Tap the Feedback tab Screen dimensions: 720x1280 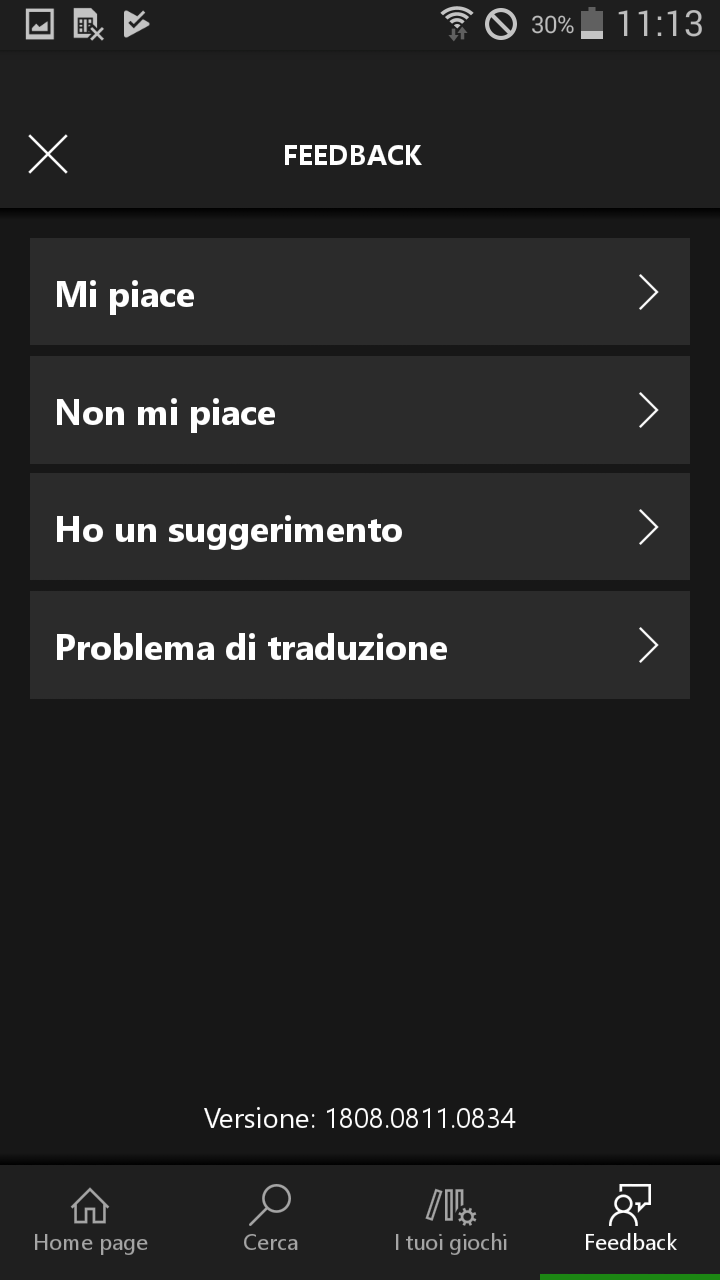pyautogui.click(x=630, y=1221)
